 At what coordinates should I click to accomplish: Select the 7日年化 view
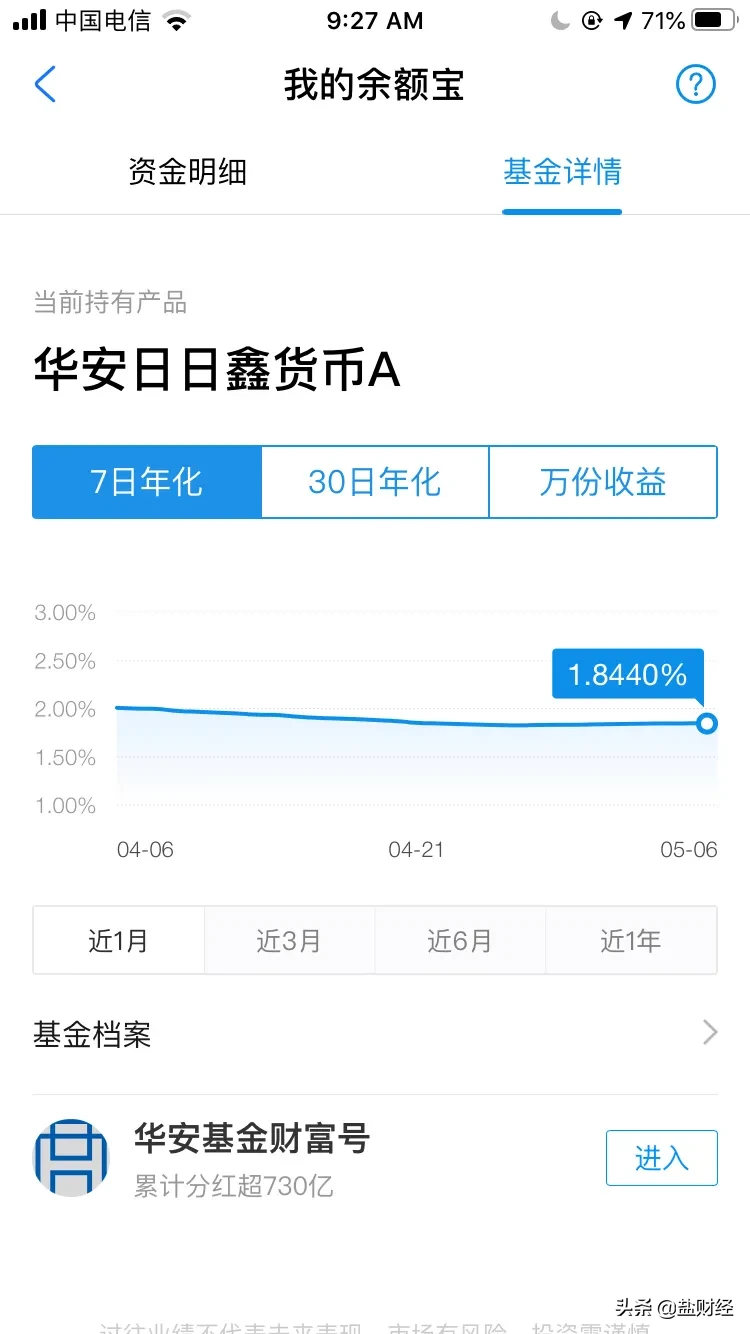pyautogui.click(x=146, y=481)
